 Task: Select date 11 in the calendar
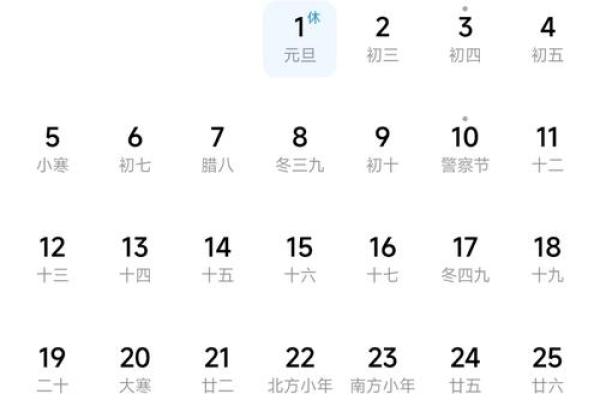(547, 148)
